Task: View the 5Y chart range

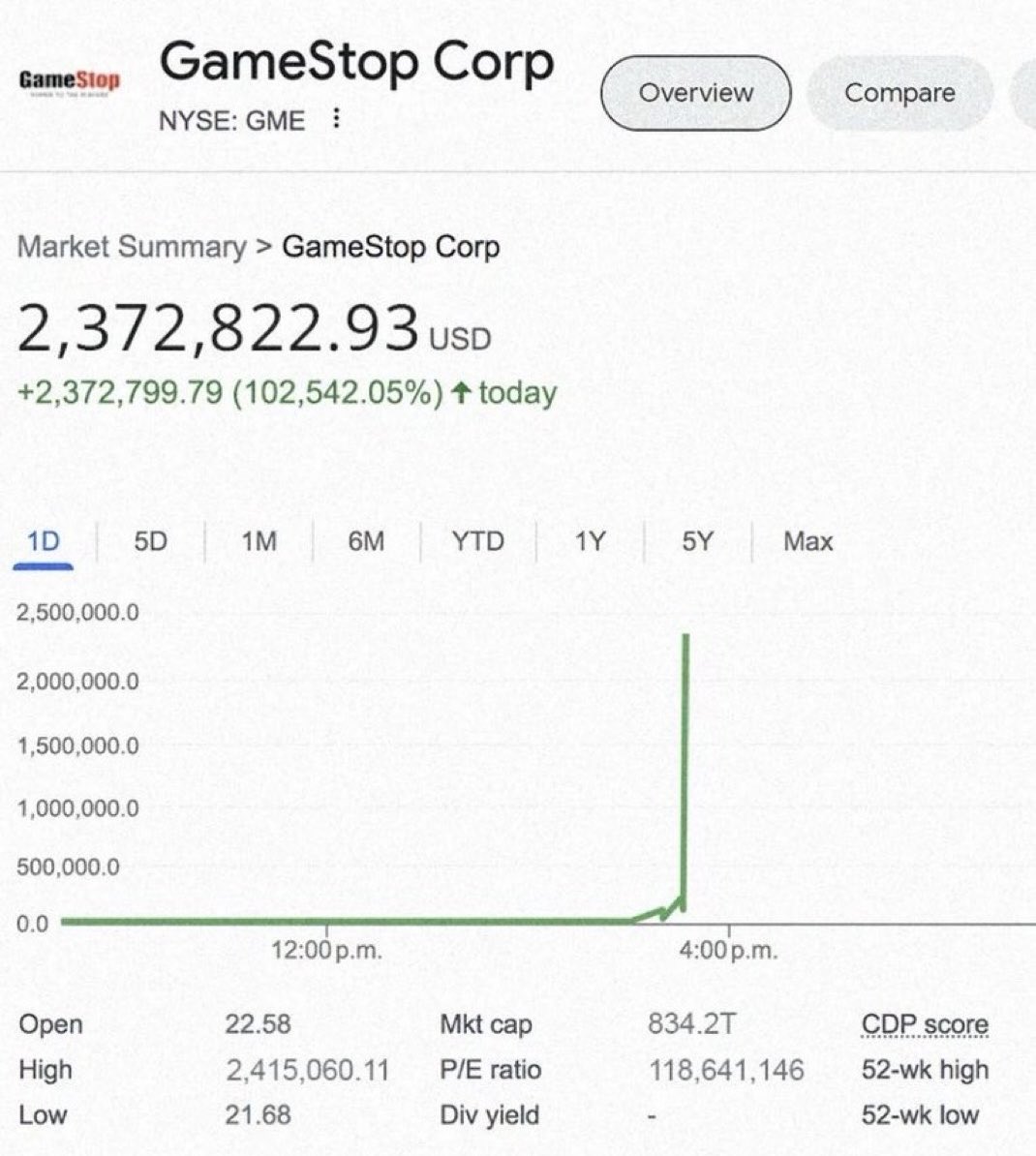Action: [697, 540]
